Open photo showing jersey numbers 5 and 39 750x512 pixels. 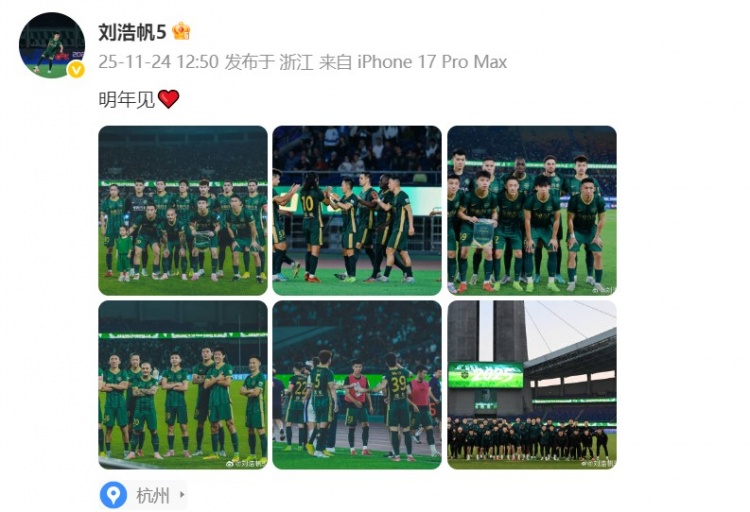(x=357, y=384)
